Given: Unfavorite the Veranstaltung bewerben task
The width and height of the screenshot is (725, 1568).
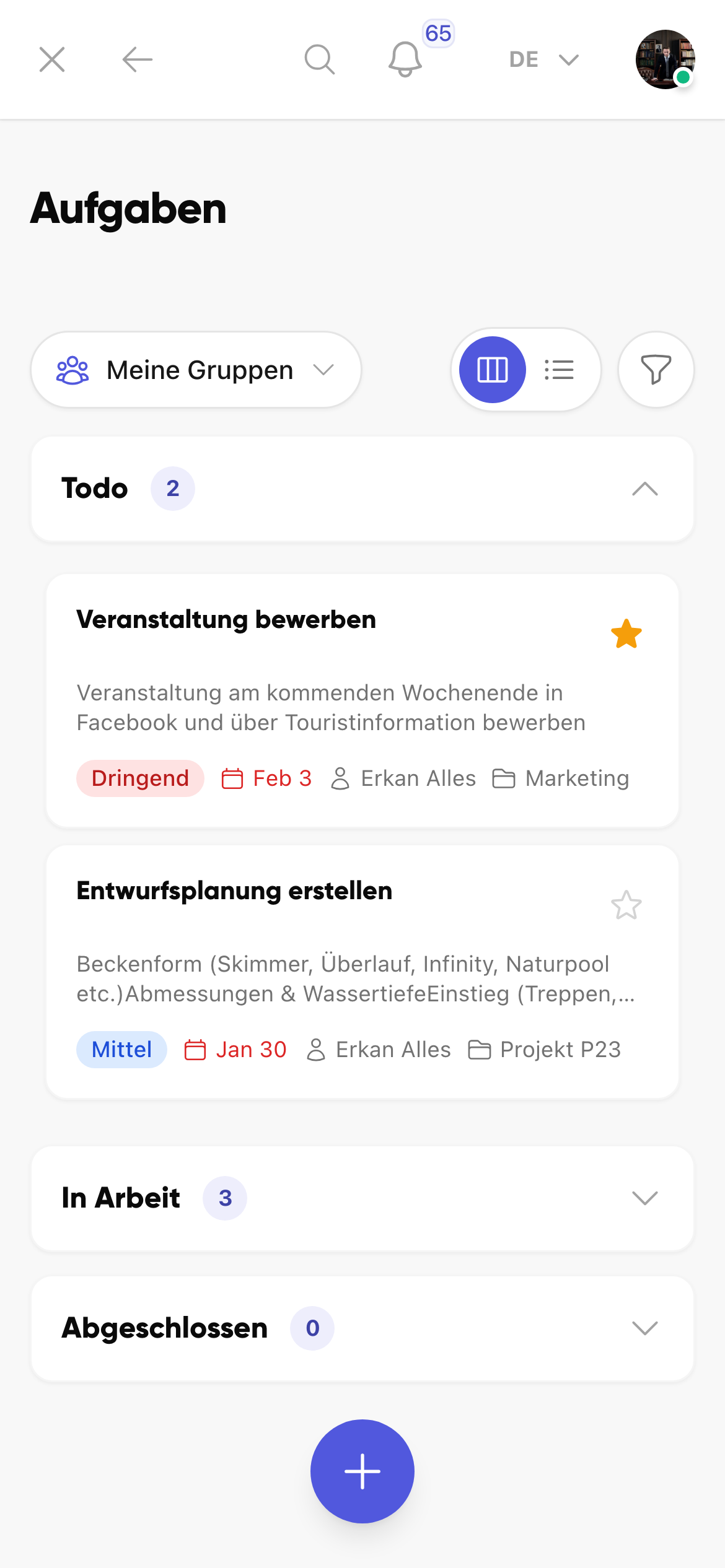Looking at the screenshot, I should click(x=626, y=634).
